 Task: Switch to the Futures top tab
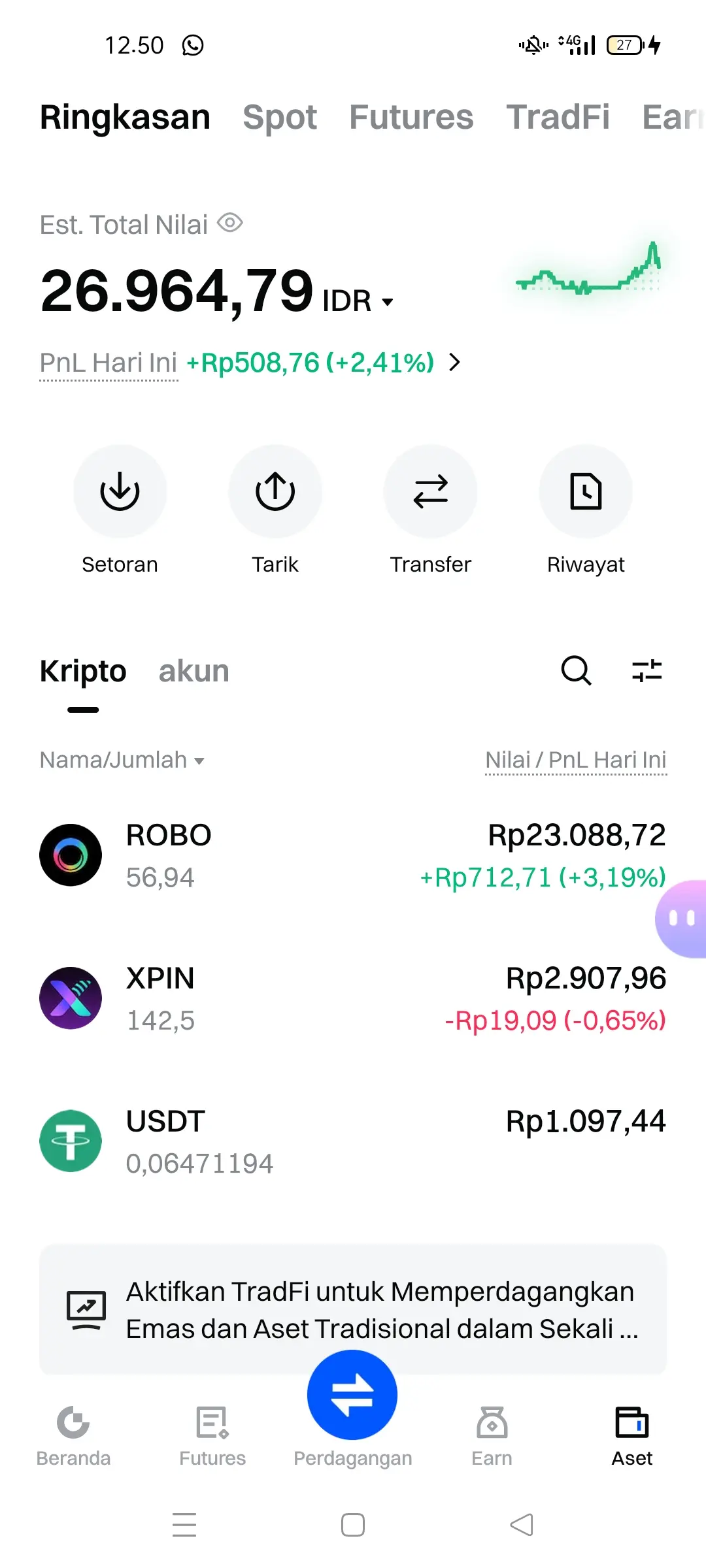411,118
